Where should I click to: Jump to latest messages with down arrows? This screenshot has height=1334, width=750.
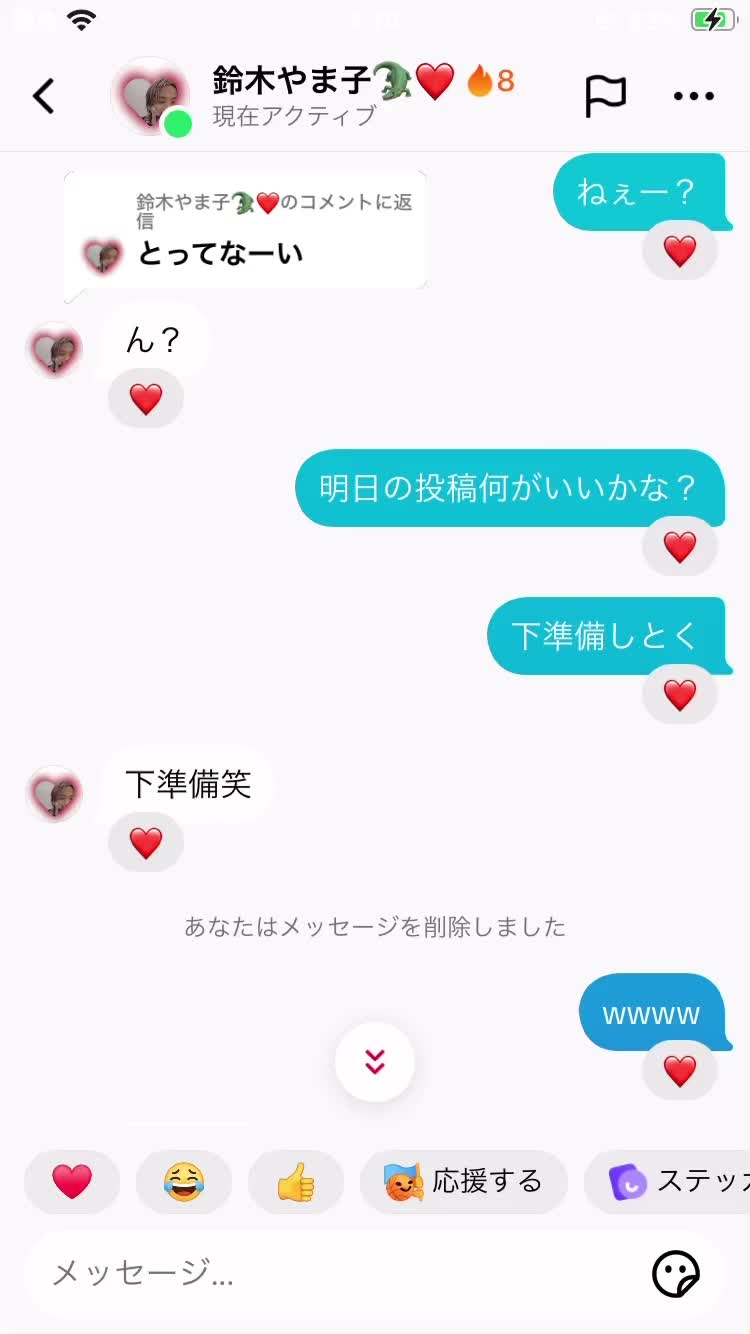point(375,1062)
